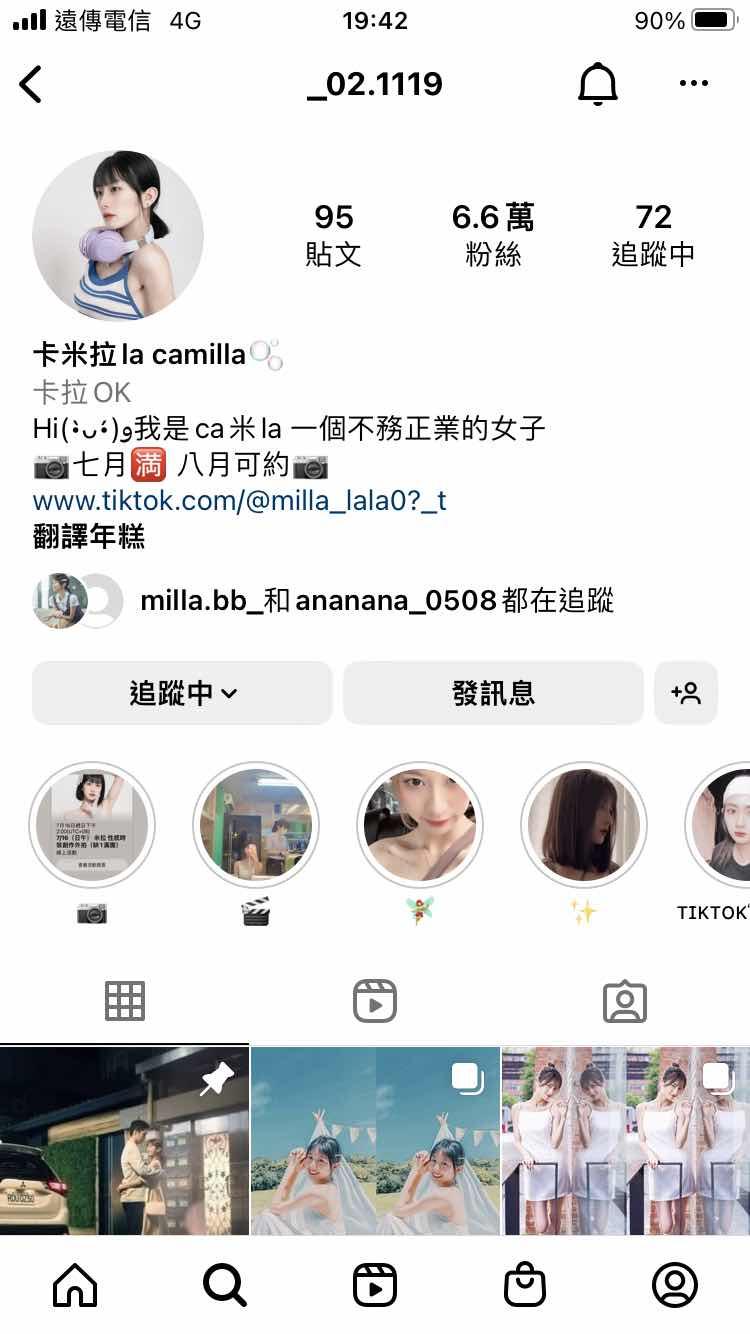The width and height of the screenshot is (750, 1334).
Task: Tap 翻譯年糕 to translate the bio
Action: (x=89, y=537)
